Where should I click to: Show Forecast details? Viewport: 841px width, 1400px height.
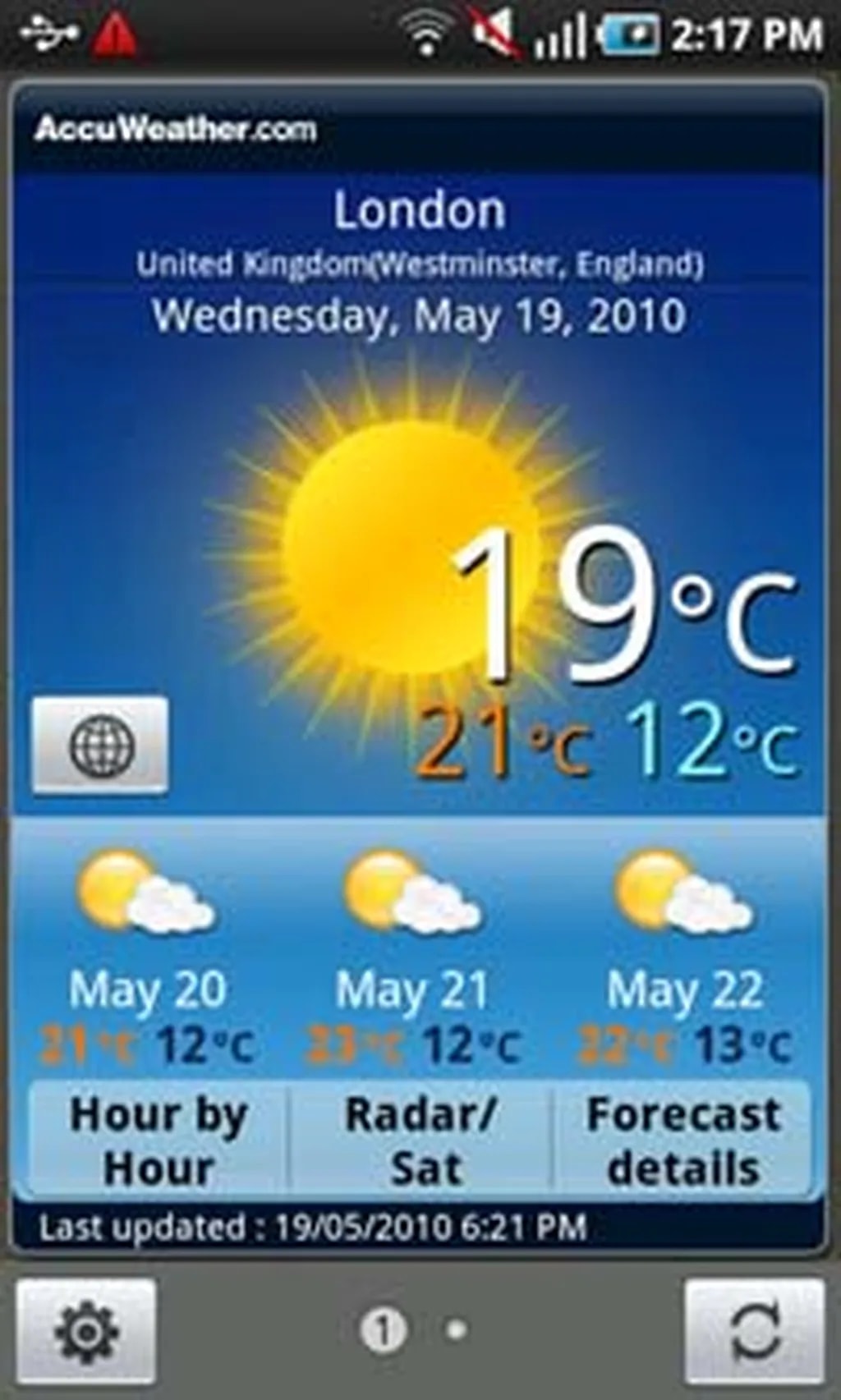(683, 1141)
